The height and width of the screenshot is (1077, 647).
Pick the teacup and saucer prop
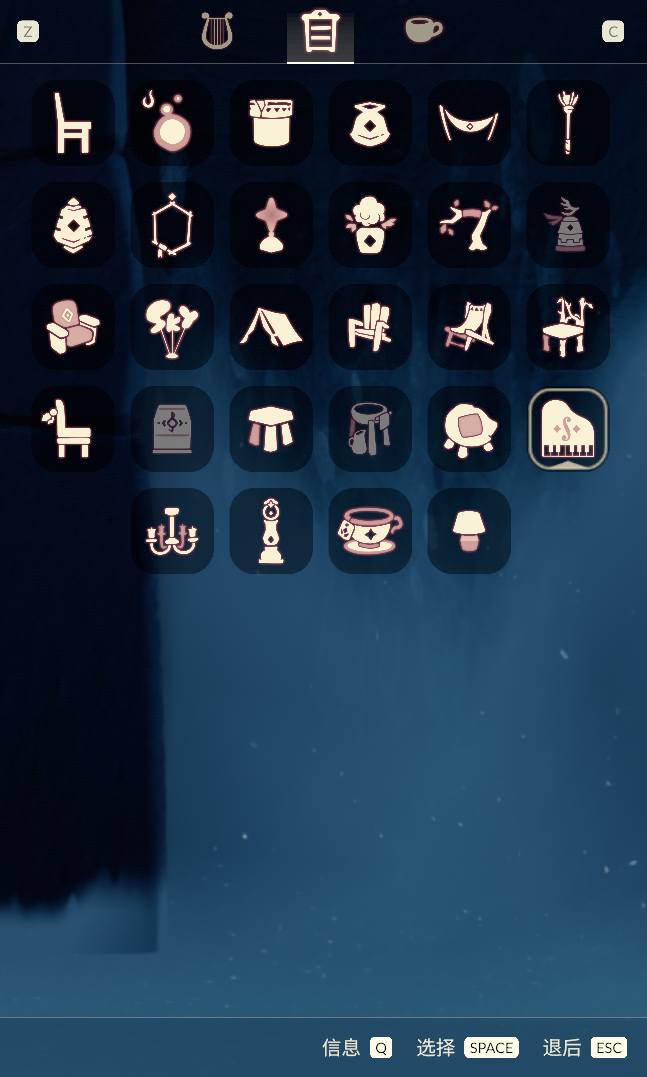pos(370,531)
